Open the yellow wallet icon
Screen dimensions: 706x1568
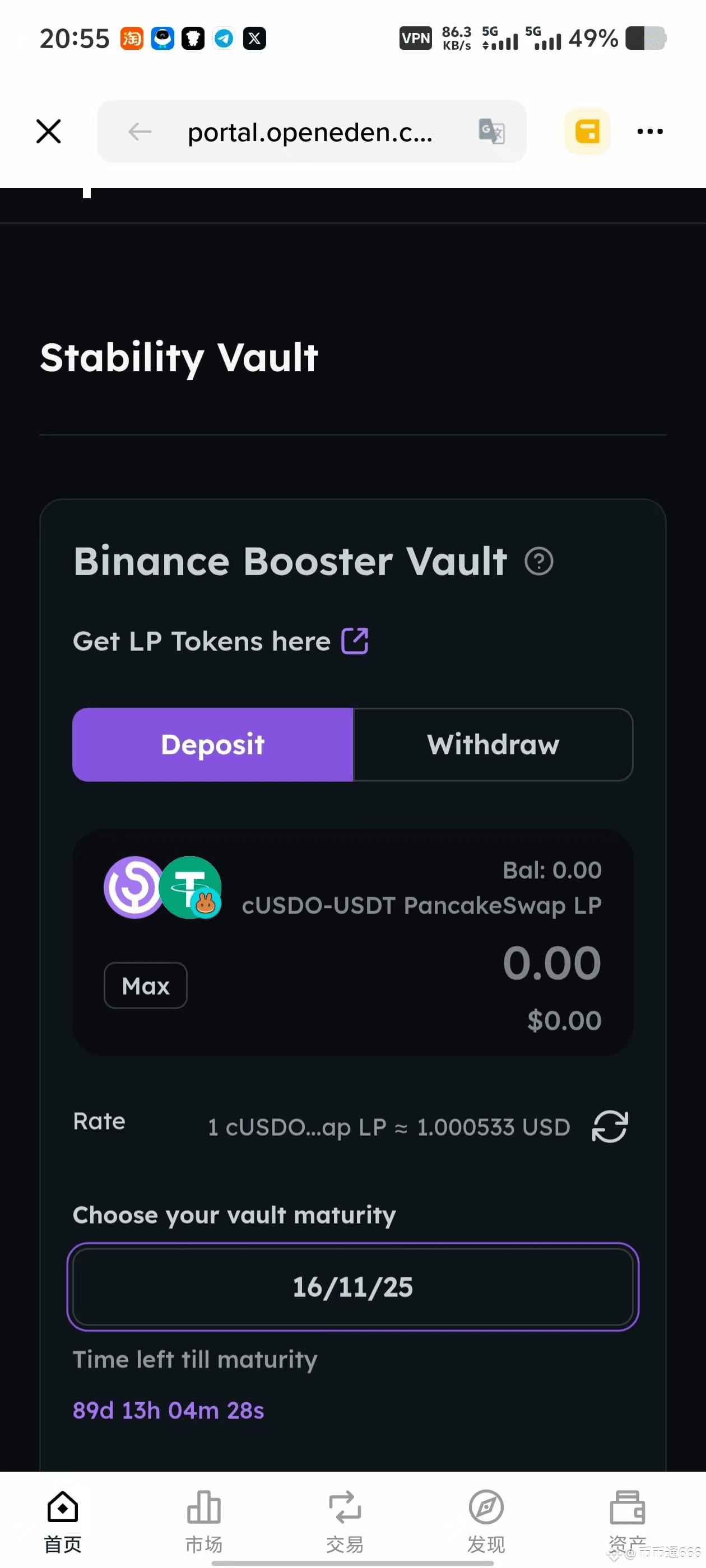pos(587,132)
